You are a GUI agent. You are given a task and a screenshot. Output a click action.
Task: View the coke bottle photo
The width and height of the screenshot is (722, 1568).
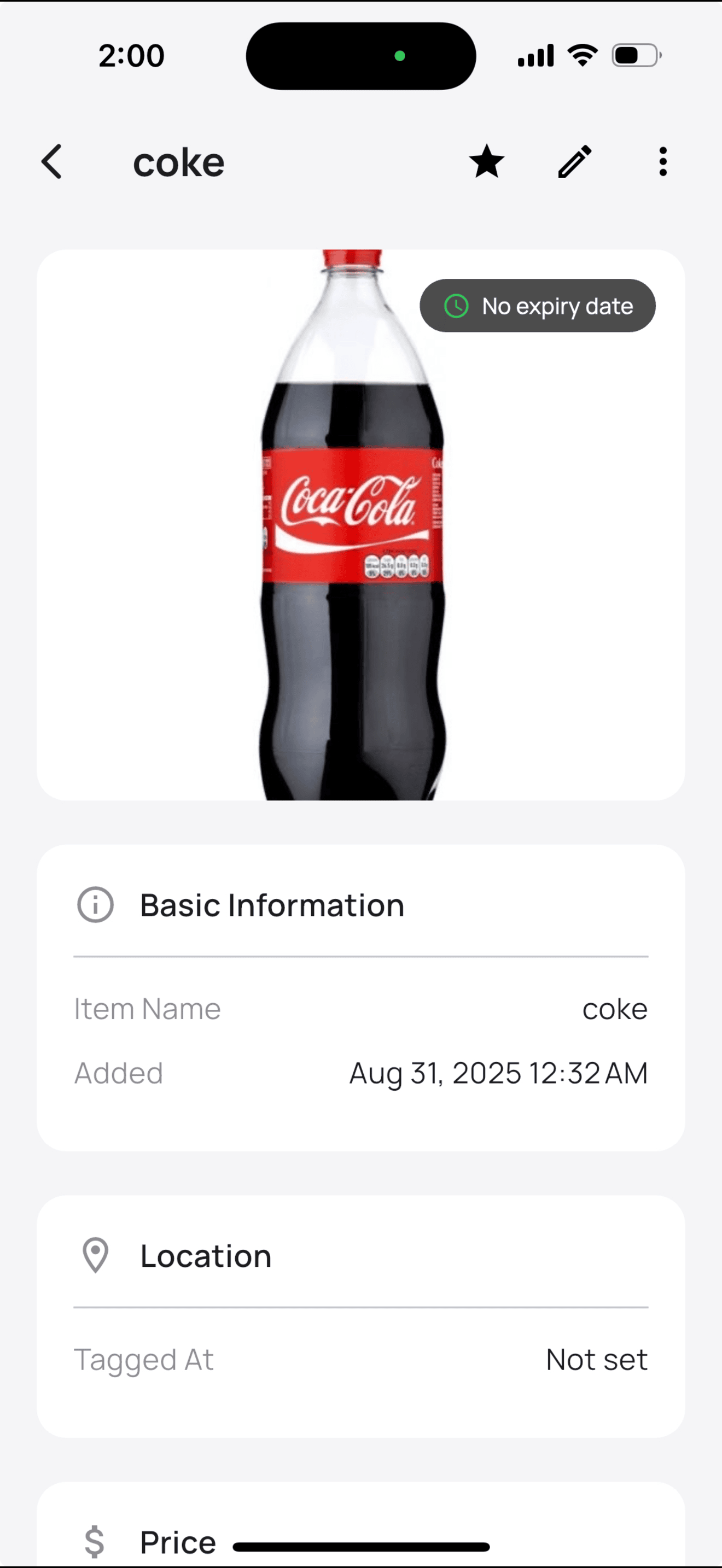[353, 548]
